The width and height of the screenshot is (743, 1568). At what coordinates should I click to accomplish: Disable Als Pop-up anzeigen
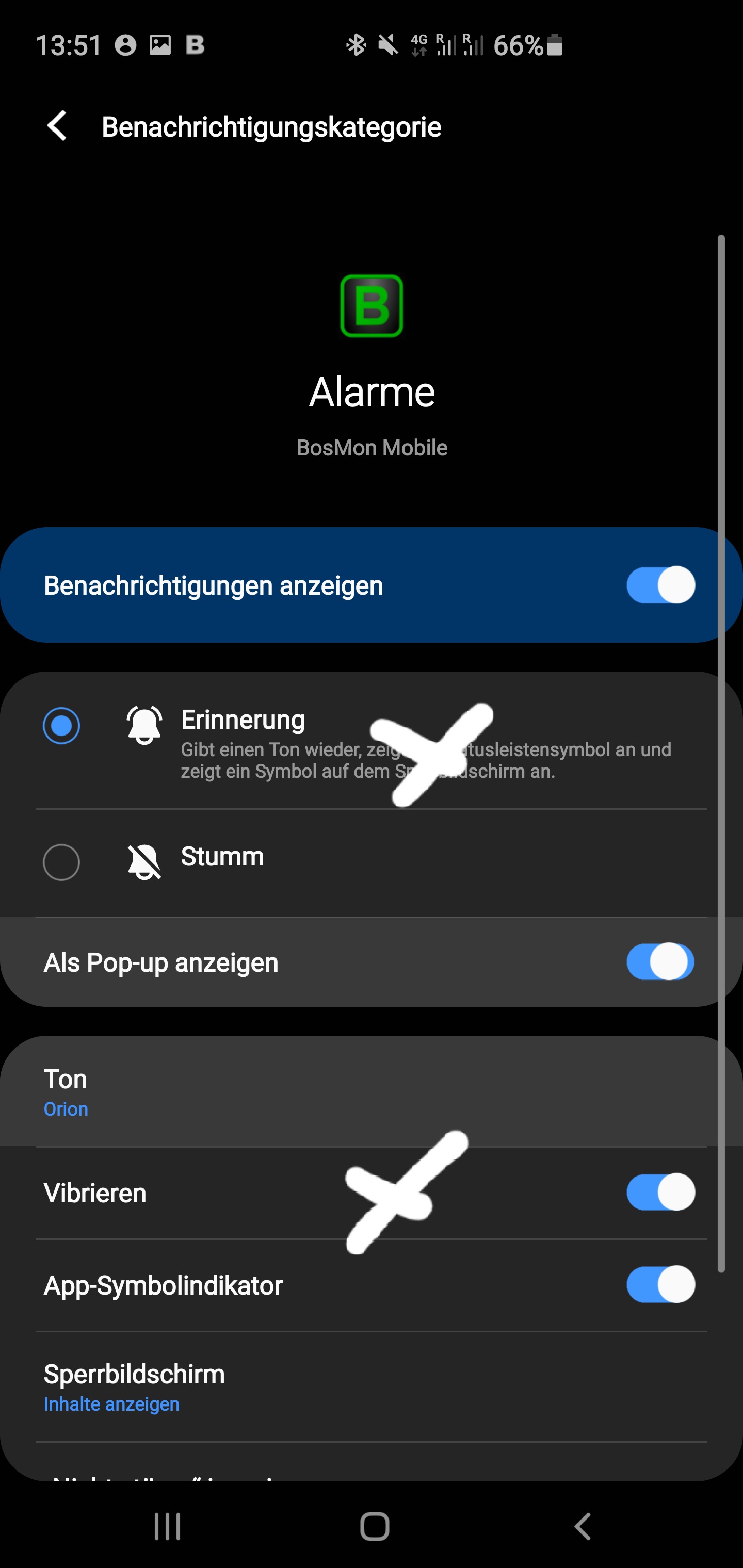660,962
